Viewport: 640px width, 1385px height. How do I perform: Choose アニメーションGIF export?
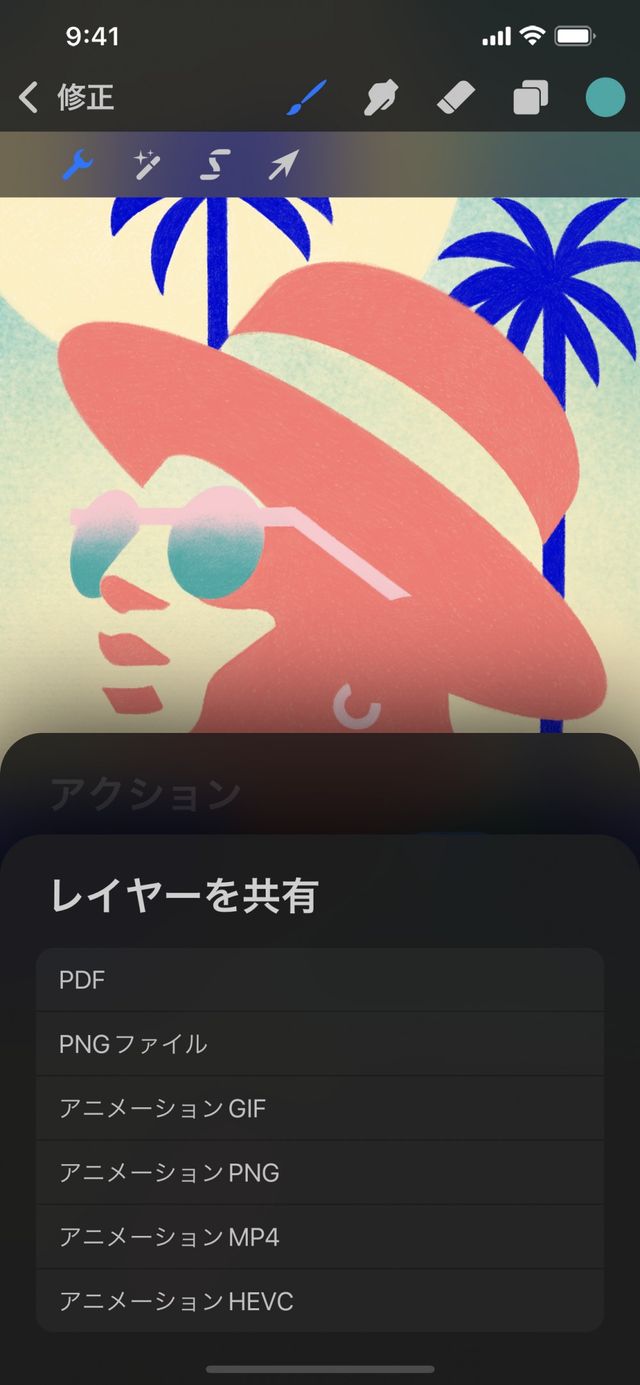(320, 1108)
